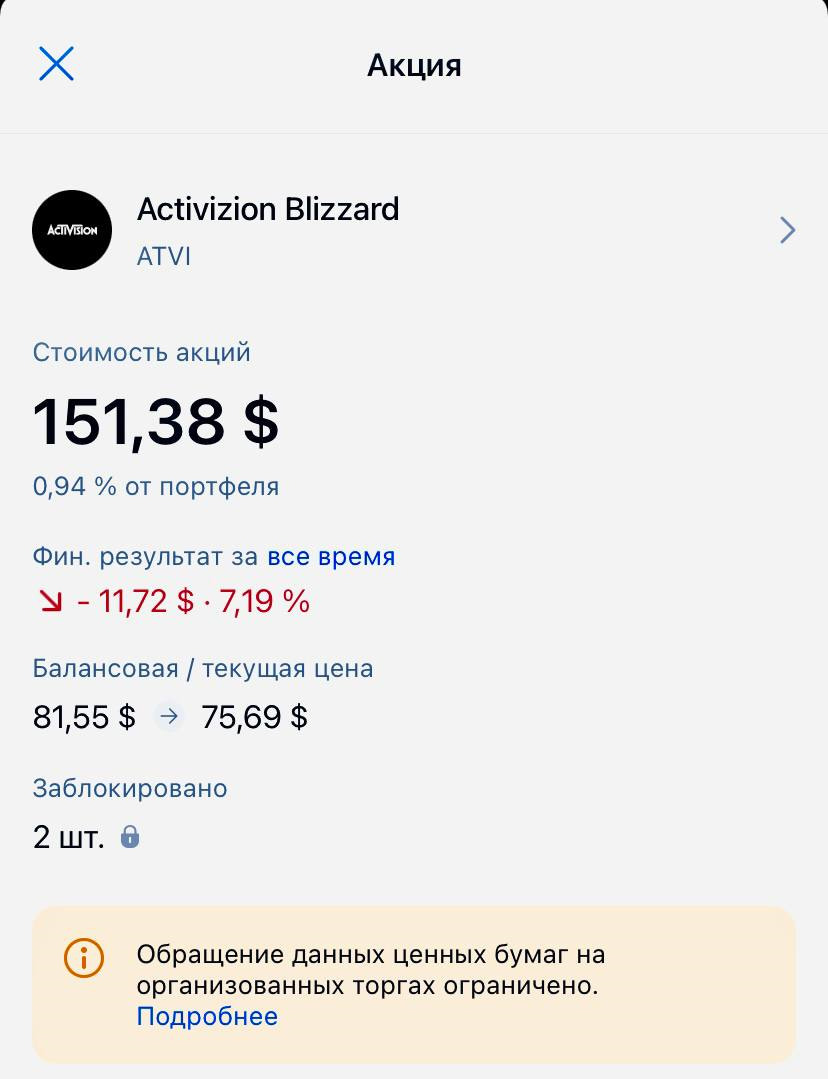
Task: Close the Акция sheet with X
Action: tap(56, 64)
